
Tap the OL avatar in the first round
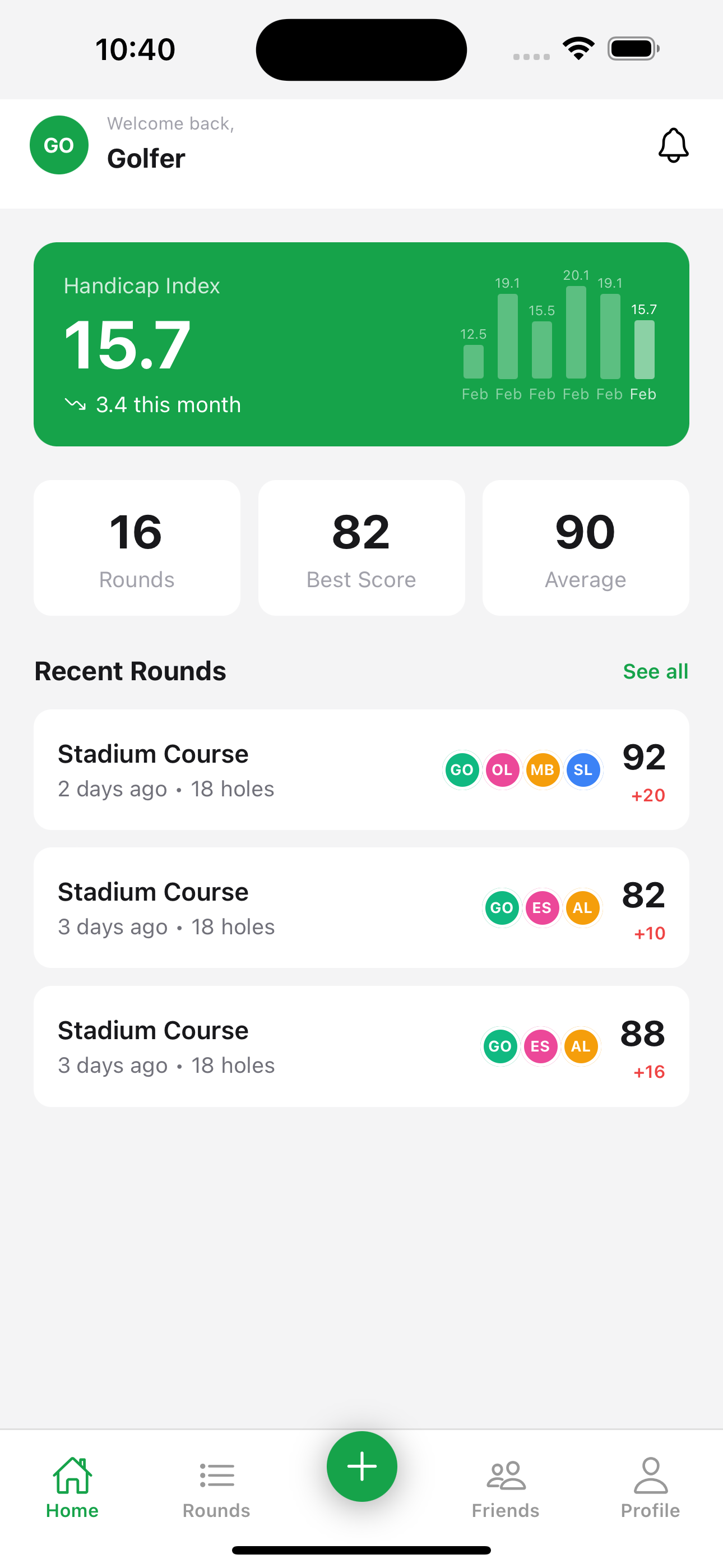tap(502, 769)
